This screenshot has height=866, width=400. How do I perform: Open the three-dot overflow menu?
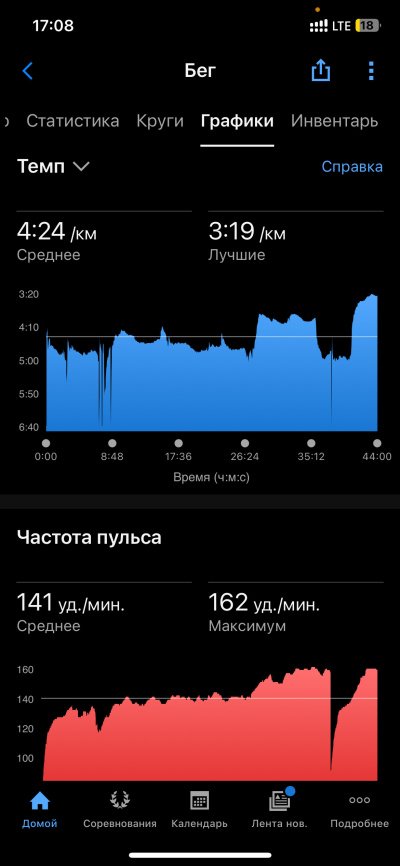371,71
